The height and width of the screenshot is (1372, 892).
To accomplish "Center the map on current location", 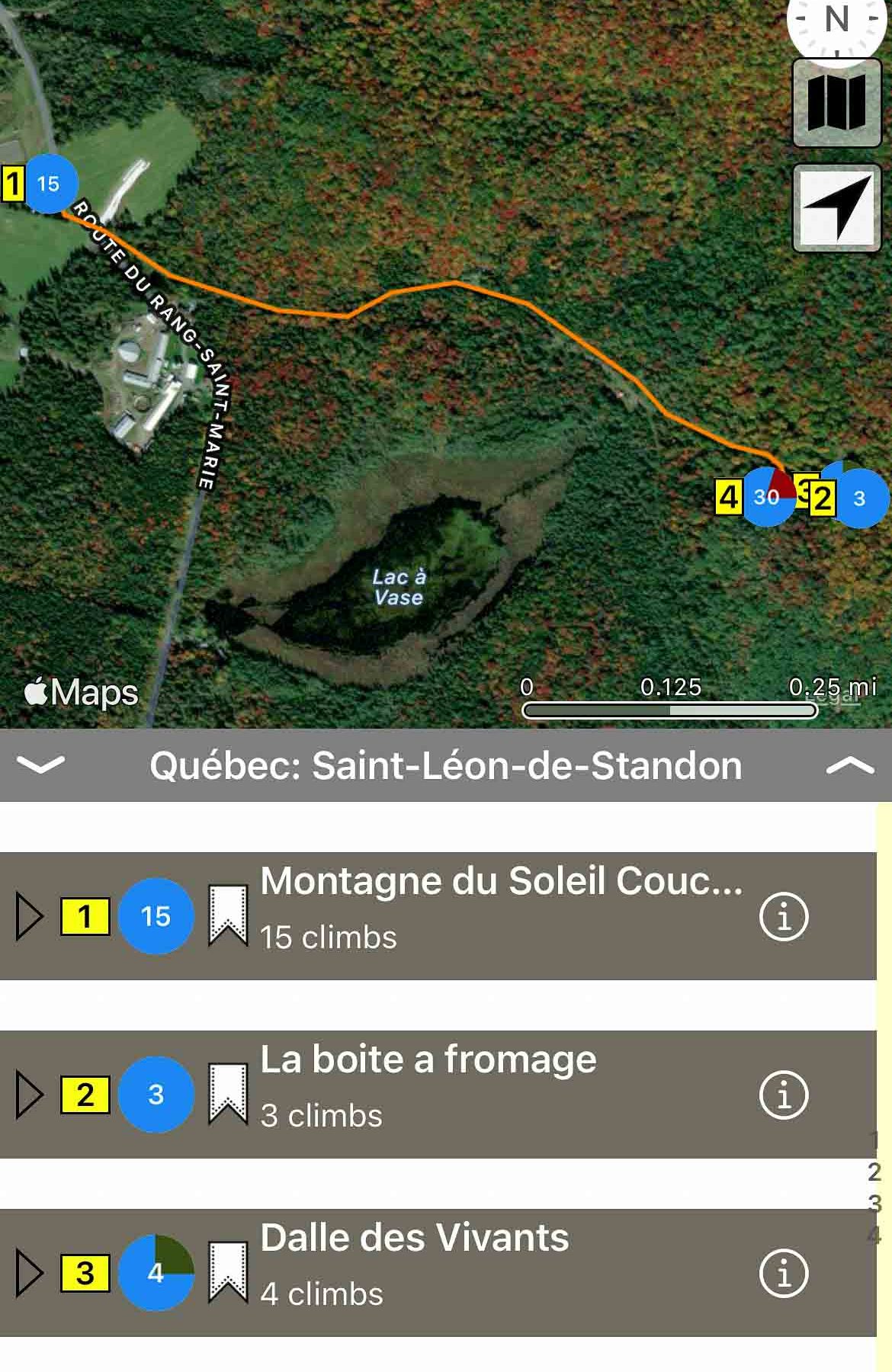I will tap(837, 207).
